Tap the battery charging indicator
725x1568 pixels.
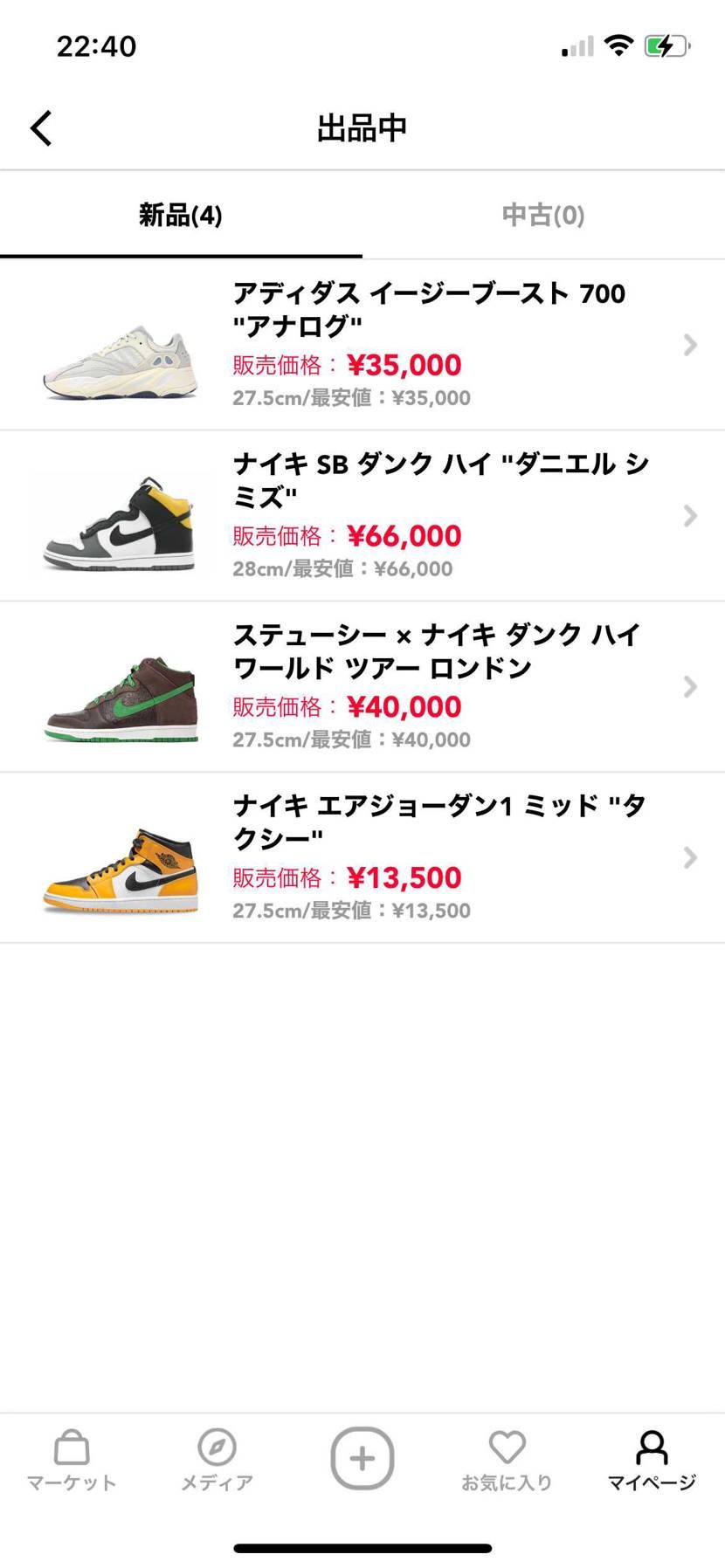[666, 46]
